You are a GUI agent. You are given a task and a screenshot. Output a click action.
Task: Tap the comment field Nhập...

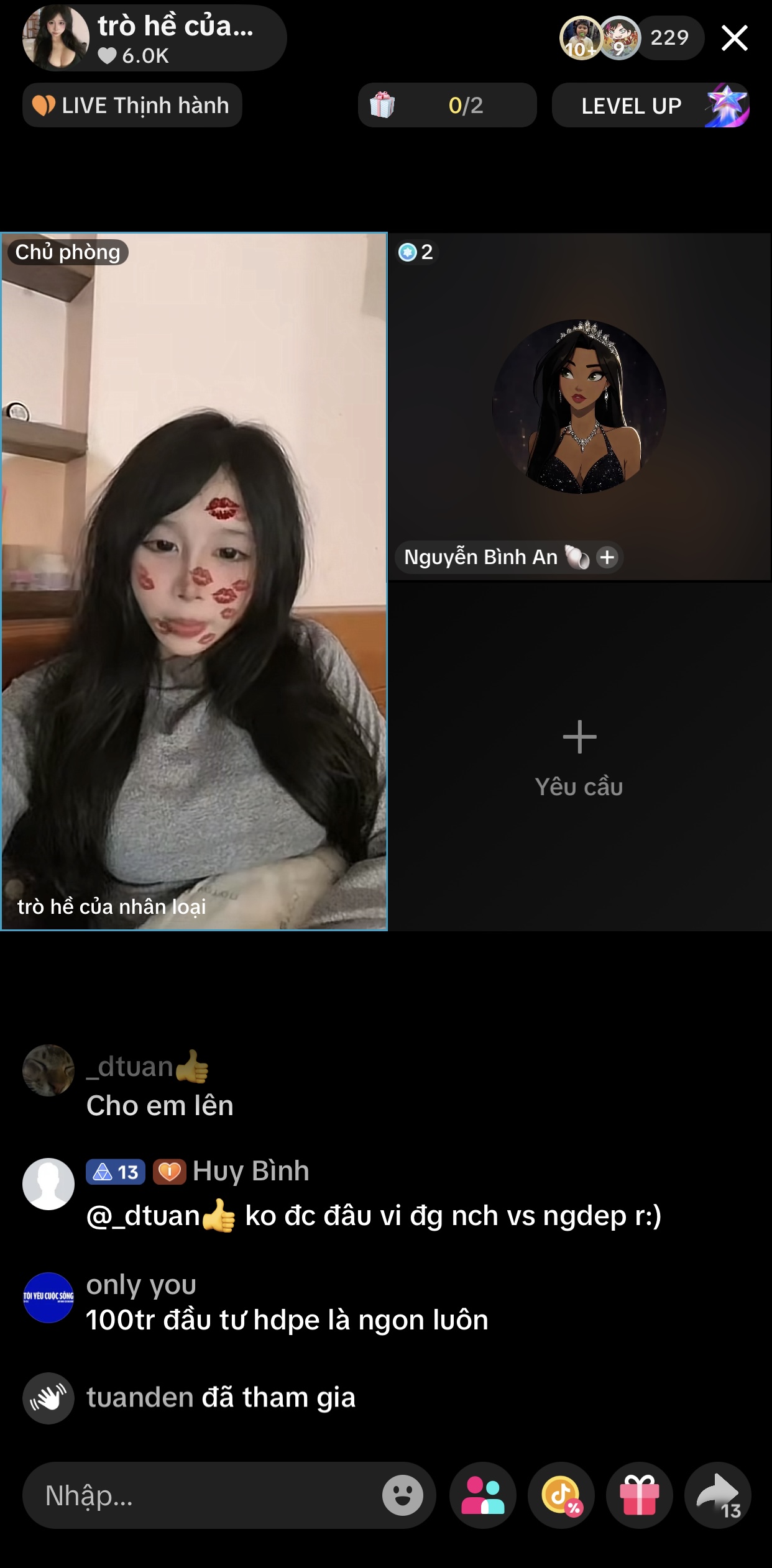(x=205, y=1496)
